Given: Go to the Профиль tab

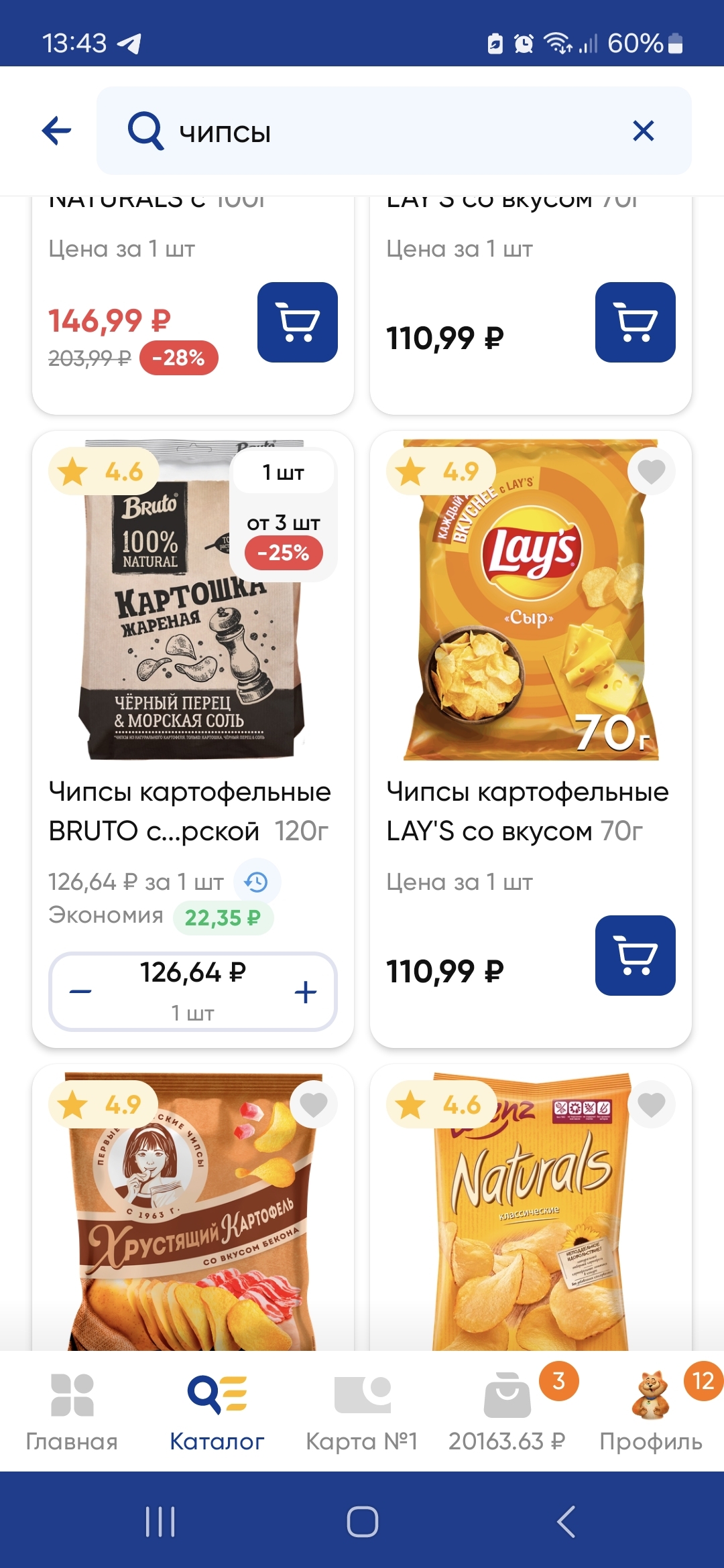Looking at the screenshot, I should coord(651,1411).
